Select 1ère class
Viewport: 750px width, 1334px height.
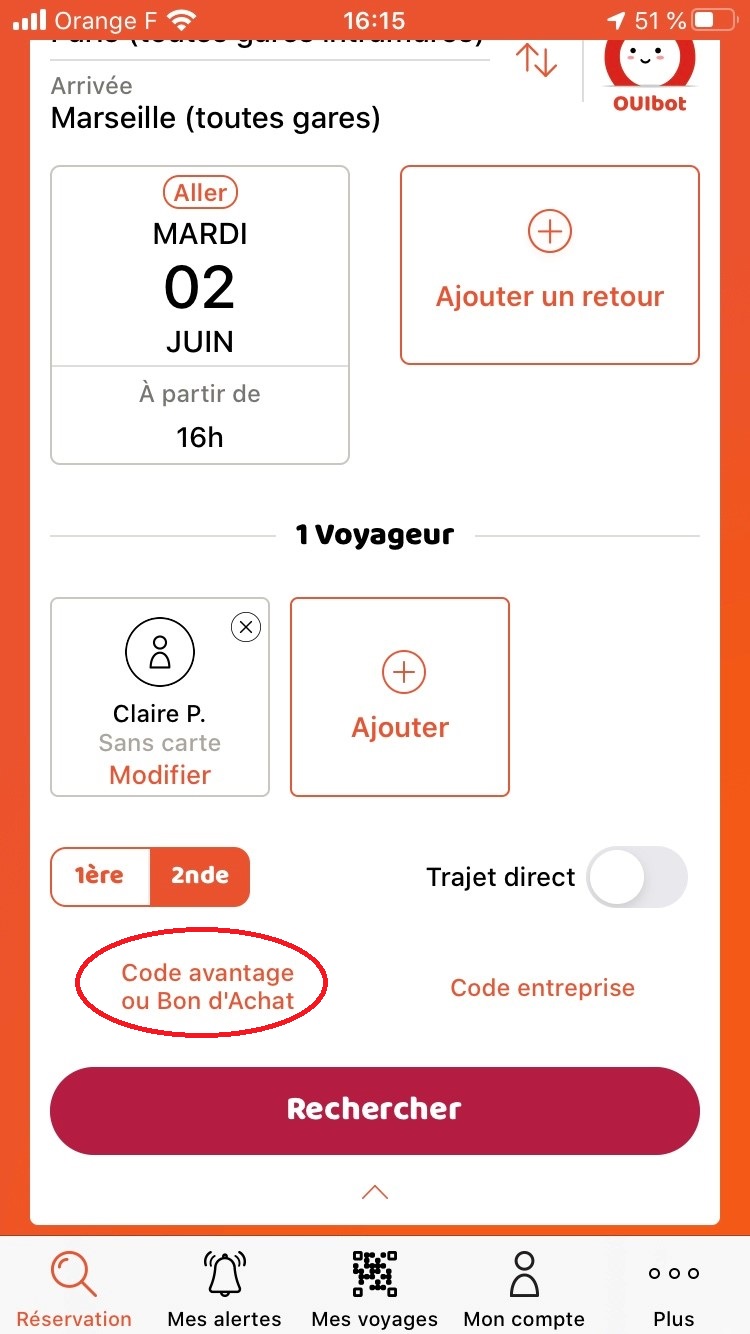pyautogui.click(x=100, y=876)
